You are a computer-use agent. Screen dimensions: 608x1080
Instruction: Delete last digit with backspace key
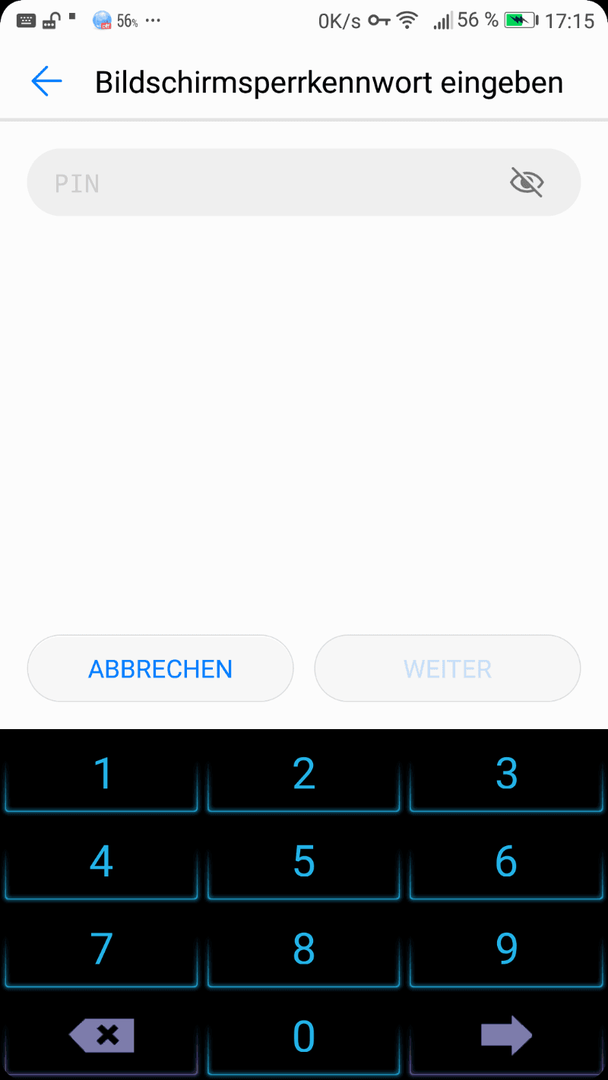(x=102, y=1036)
